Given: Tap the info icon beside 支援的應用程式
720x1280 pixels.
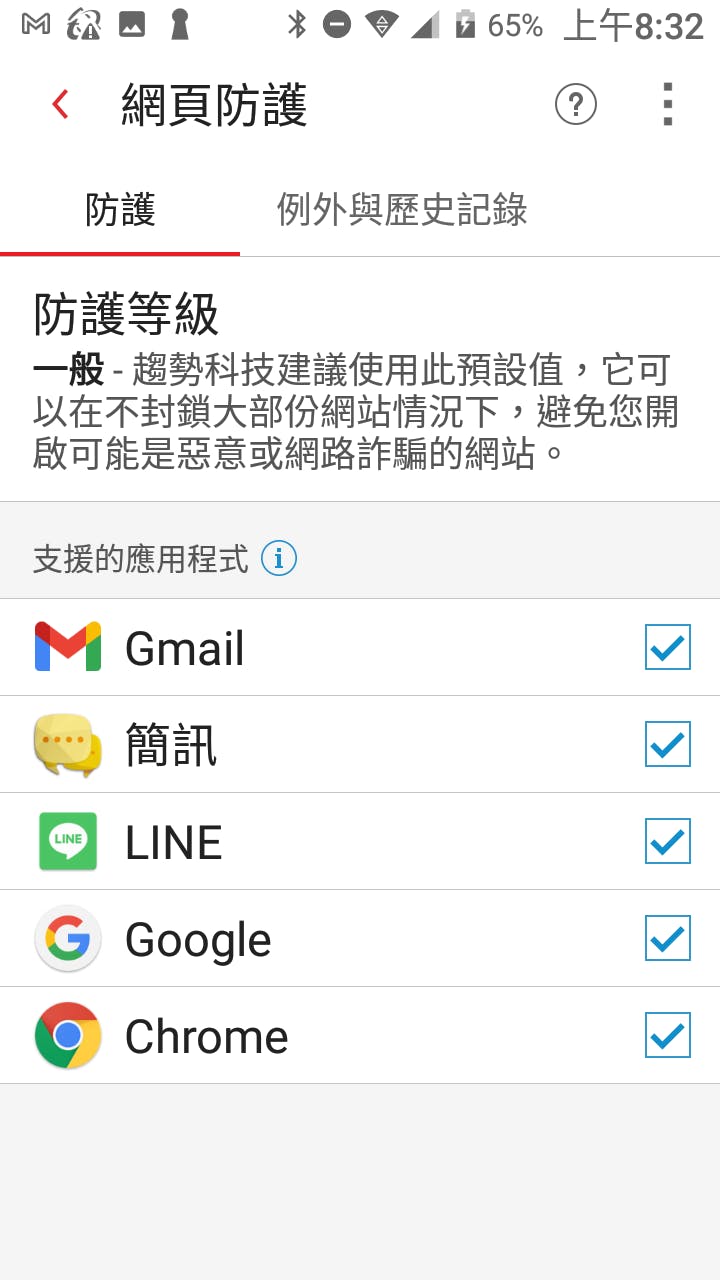Looking at the screenshot, I should click(x=279, y=558).
